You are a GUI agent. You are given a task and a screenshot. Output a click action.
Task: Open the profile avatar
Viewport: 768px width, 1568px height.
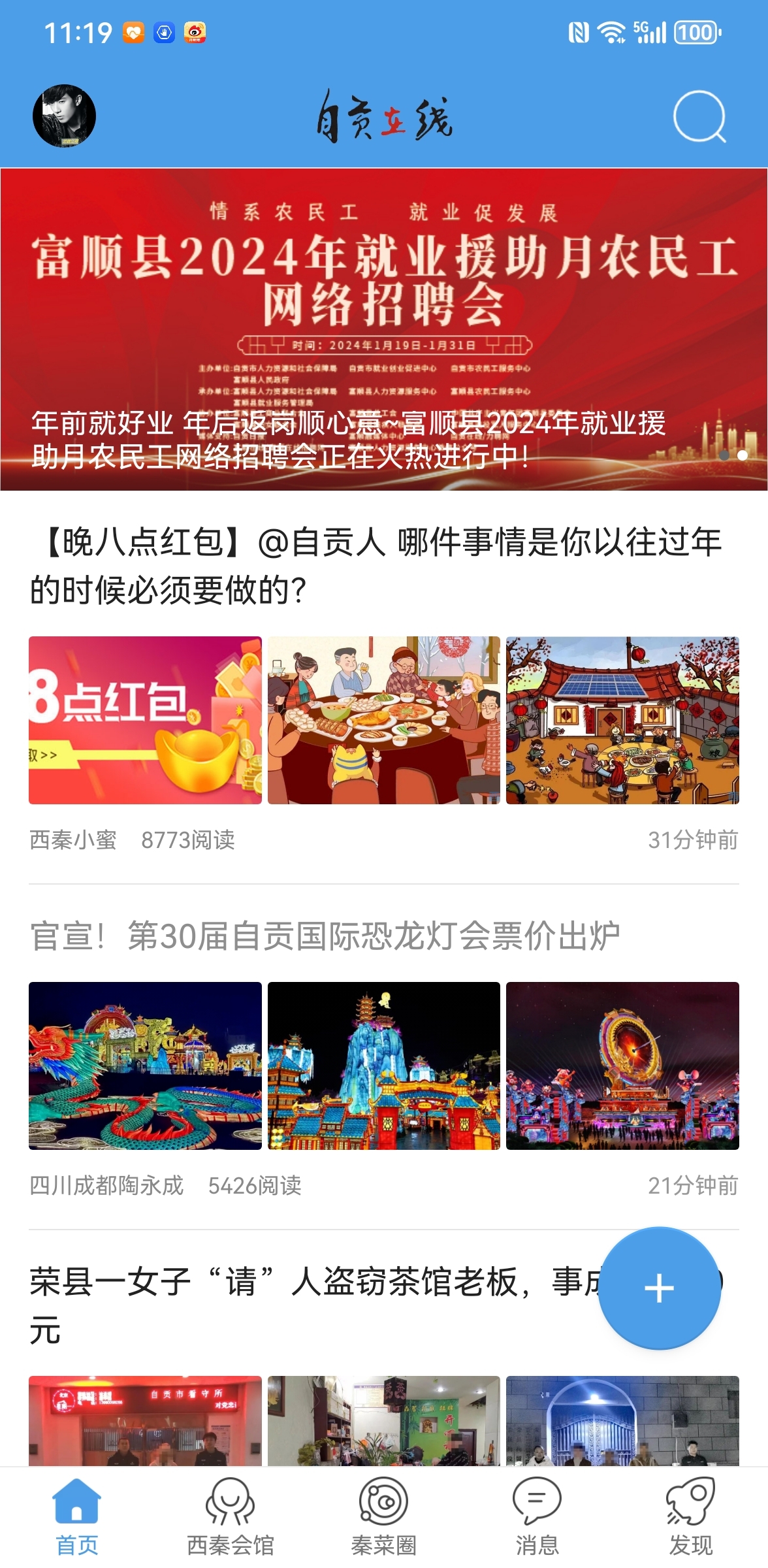pyautogui.click(x=64, y=116)
